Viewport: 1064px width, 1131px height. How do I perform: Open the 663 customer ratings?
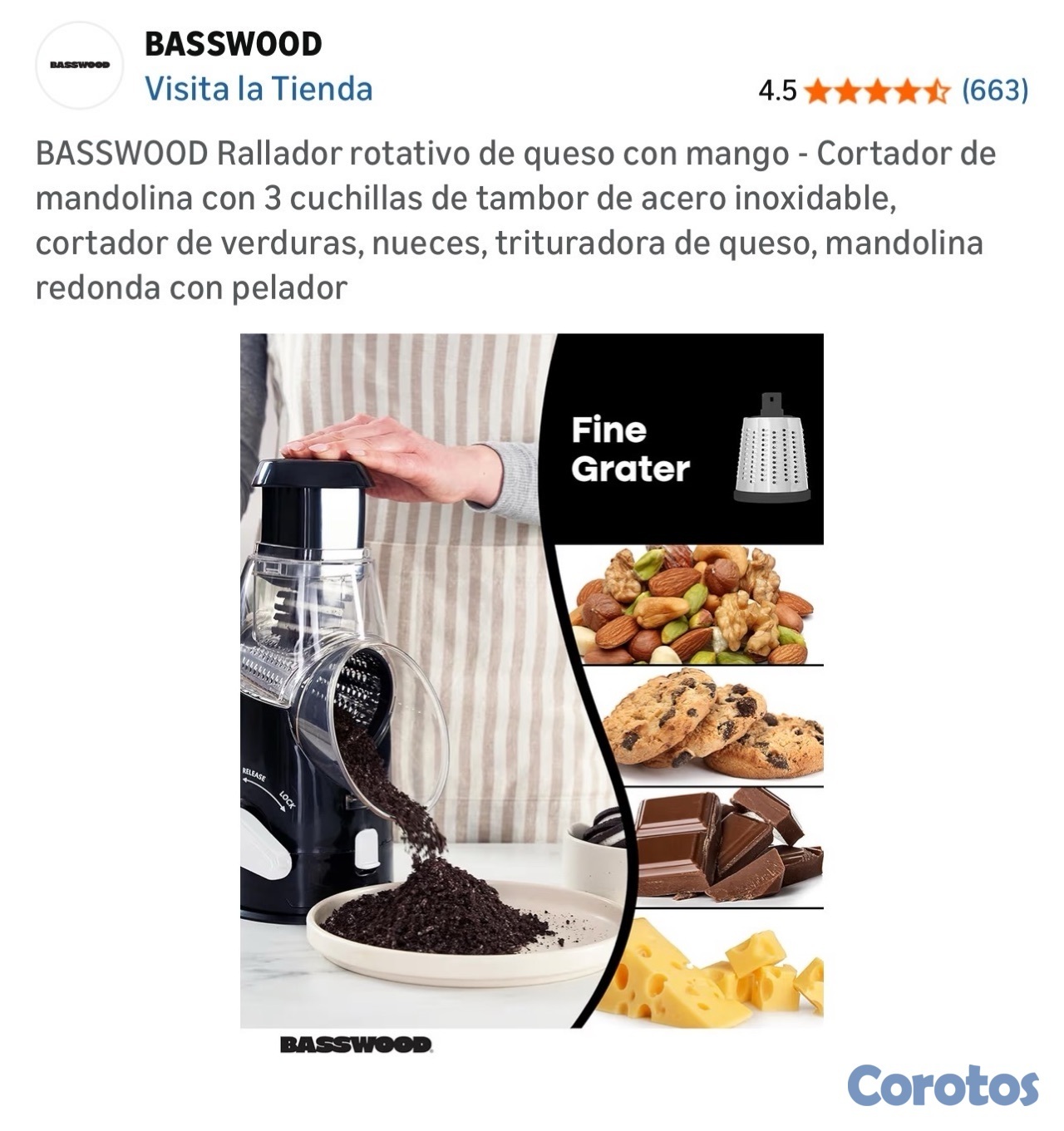994,90
